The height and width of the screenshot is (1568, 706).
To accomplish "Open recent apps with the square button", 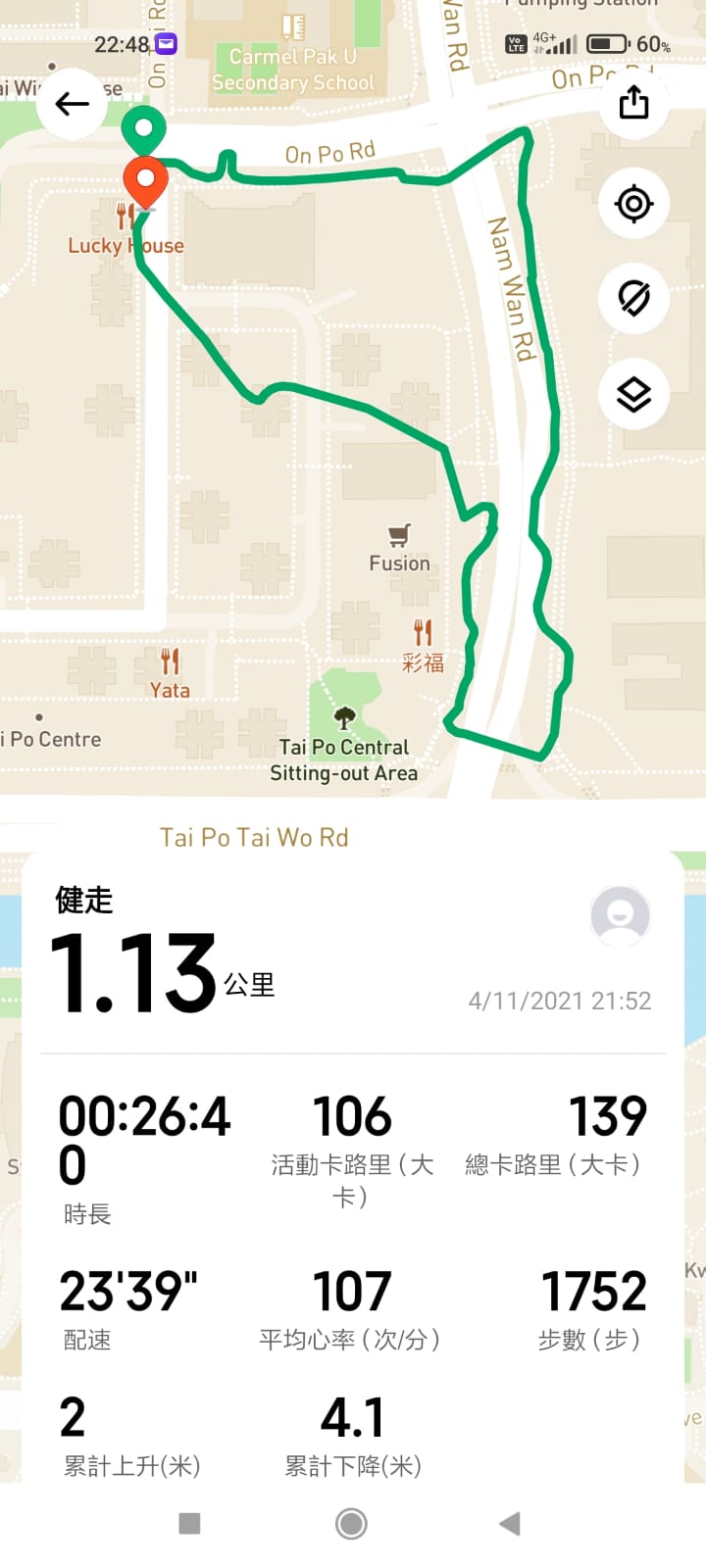I will pyautogui.click(x=190, y=1523).
